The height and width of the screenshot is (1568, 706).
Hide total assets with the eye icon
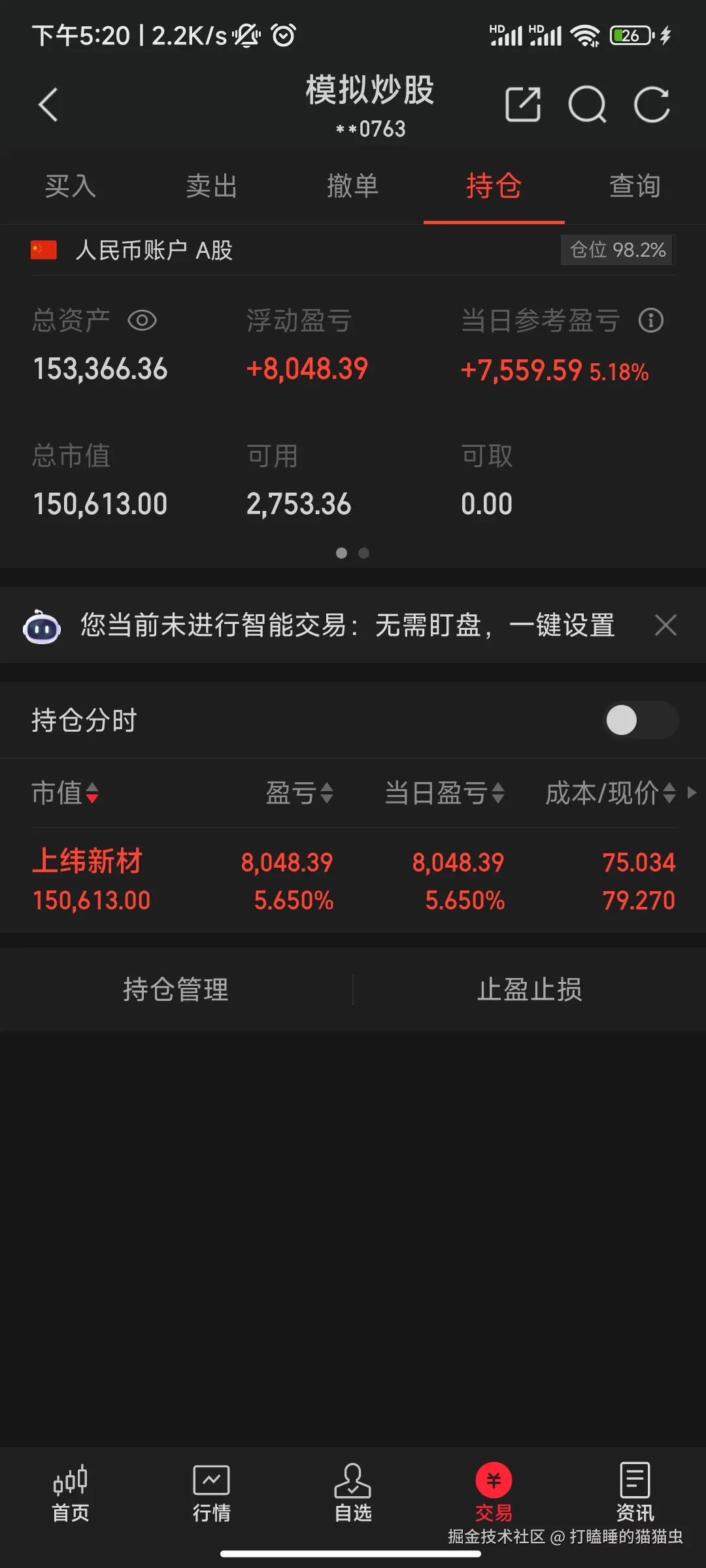143,321
